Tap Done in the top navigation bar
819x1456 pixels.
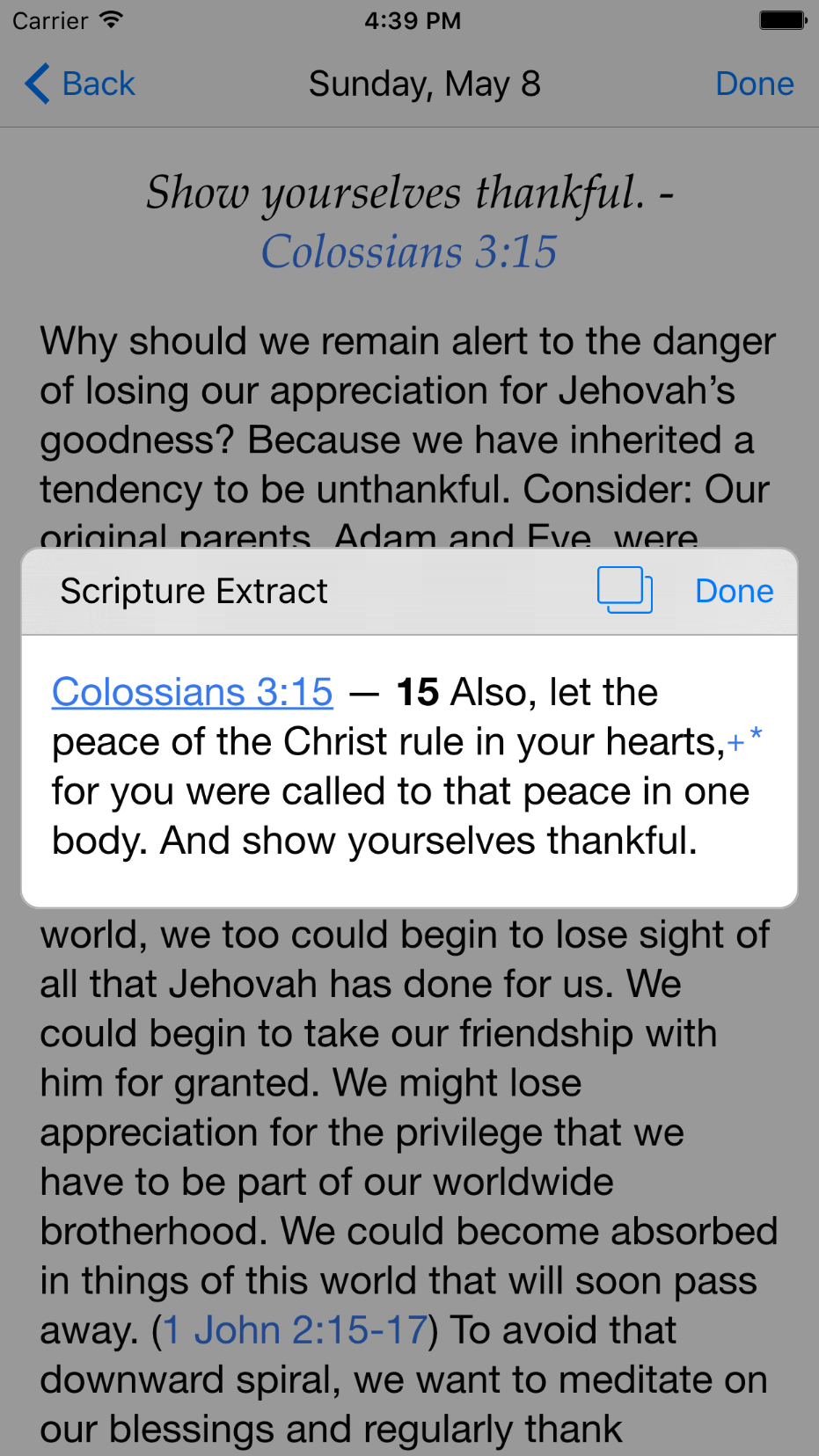coord(754,84)
